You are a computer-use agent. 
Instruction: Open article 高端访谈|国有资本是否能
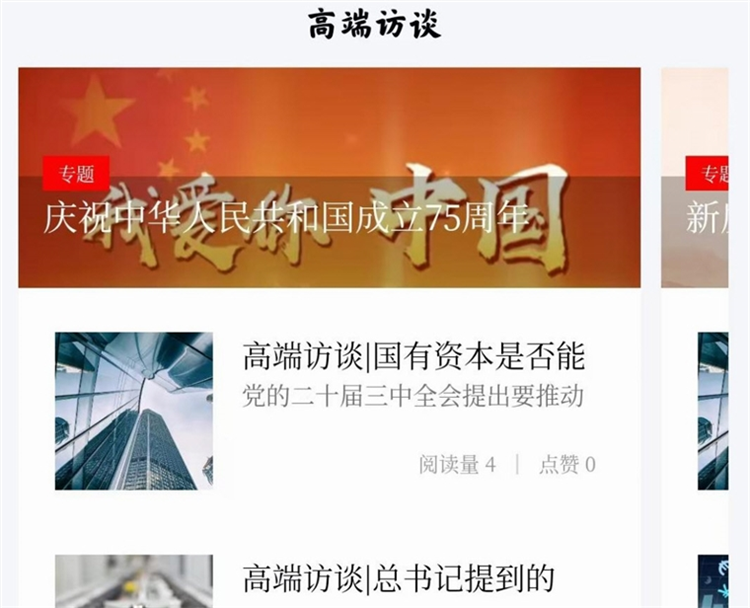pyautogui.click(x=413, y=356)
